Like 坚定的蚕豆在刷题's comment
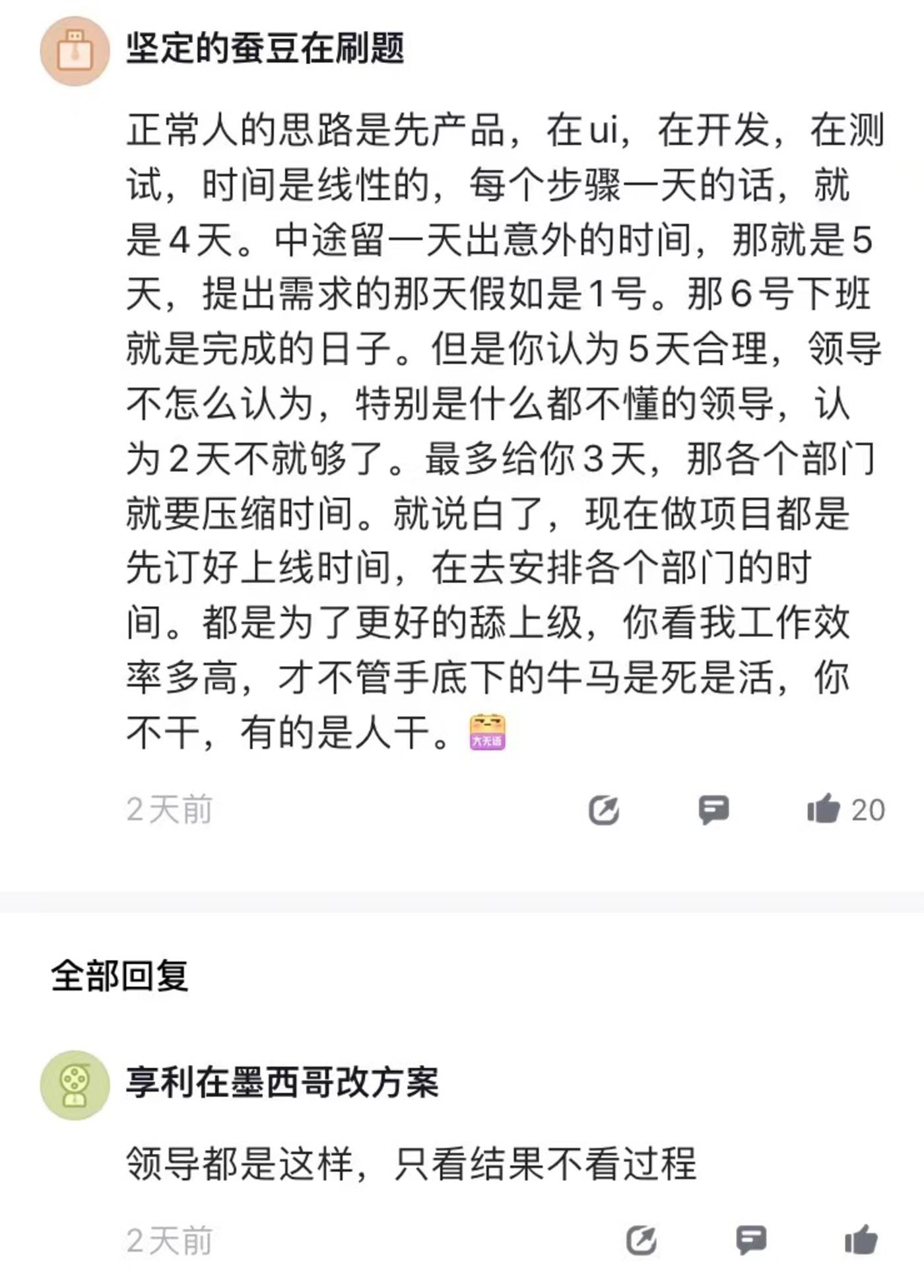This screenshot has height=1288, width=924. coord(824,810)
